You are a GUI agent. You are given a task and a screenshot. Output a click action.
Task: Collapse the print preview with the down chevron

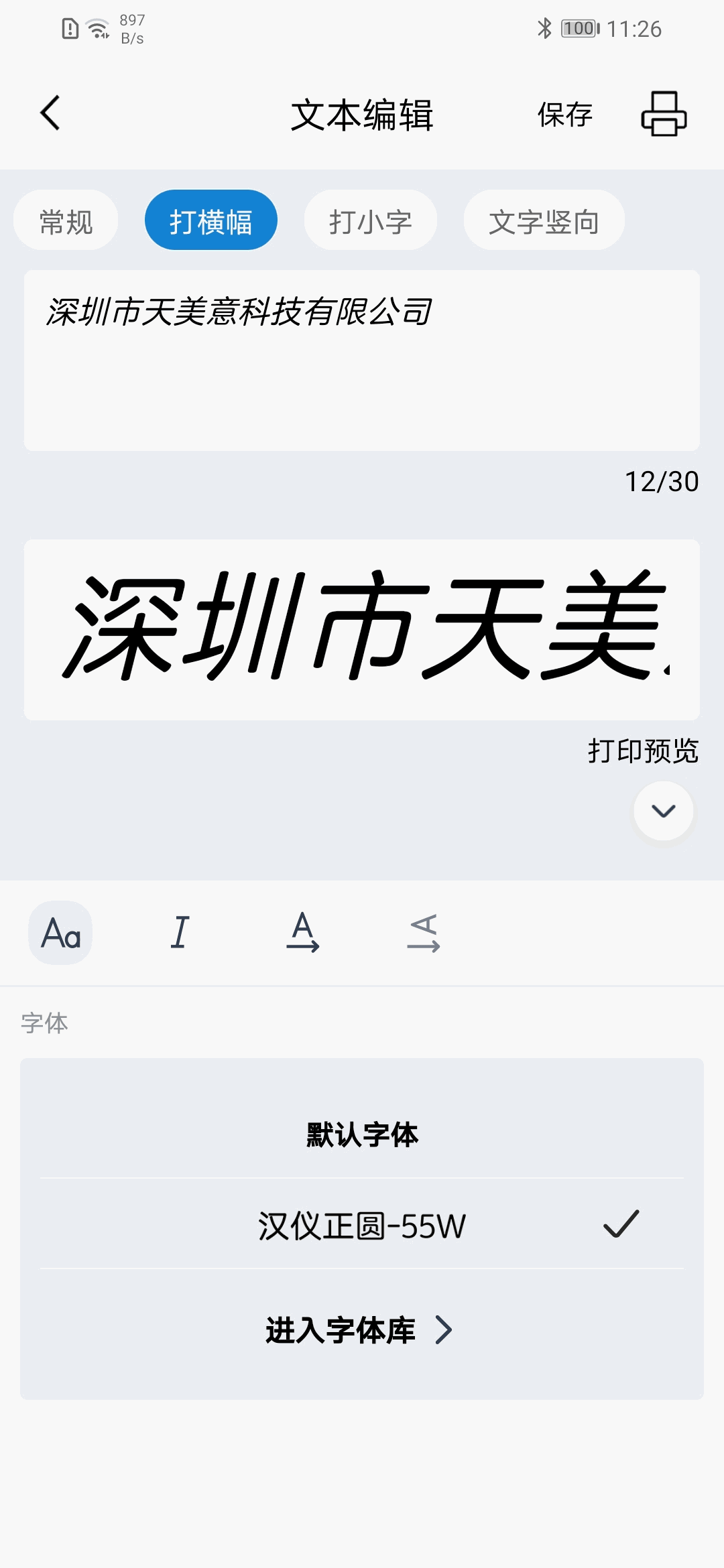tap(663, 811)
